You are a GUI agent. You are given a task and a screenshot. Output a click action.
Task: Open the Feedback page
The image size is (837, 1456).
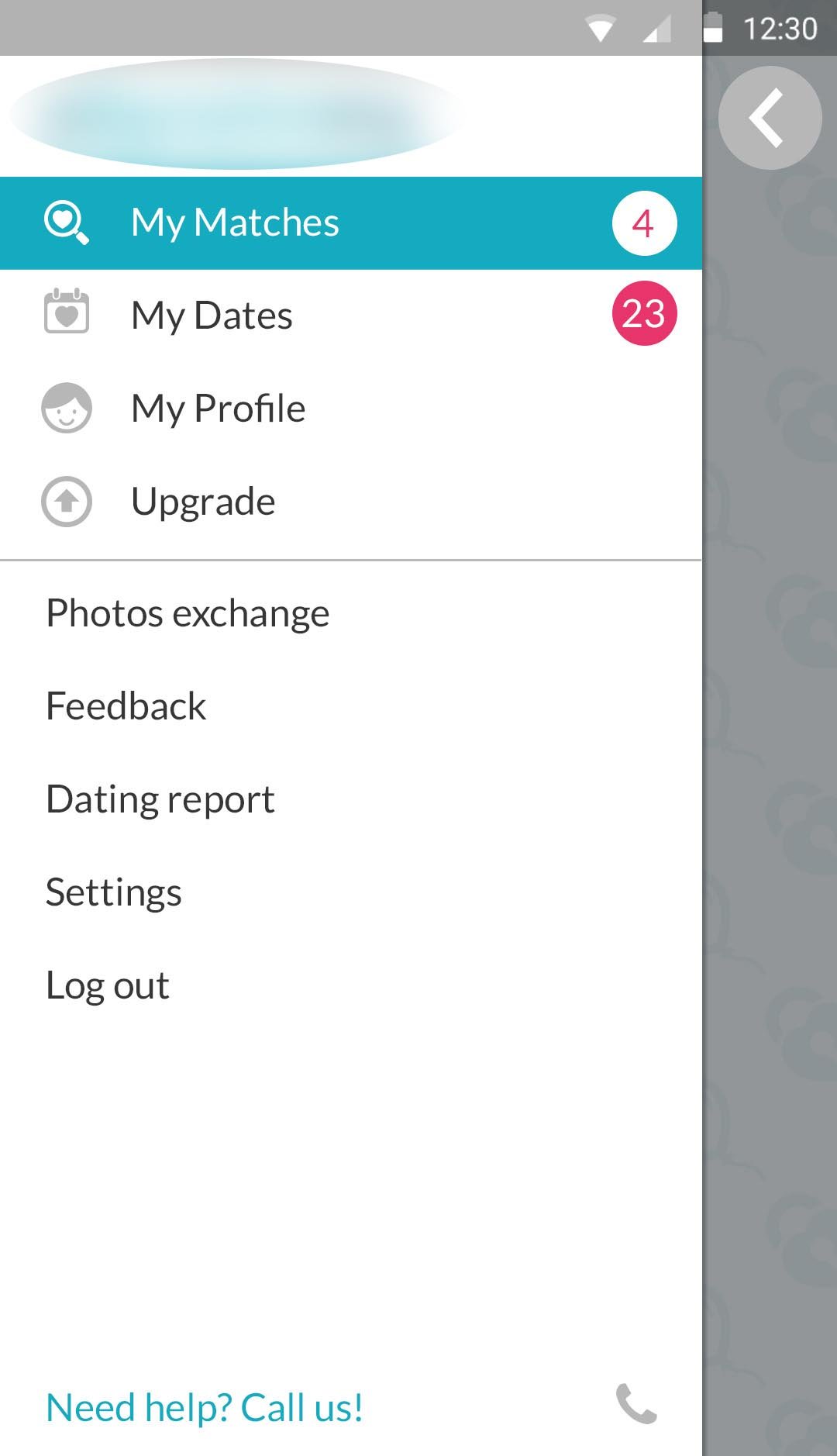click(x=126, y=706)
